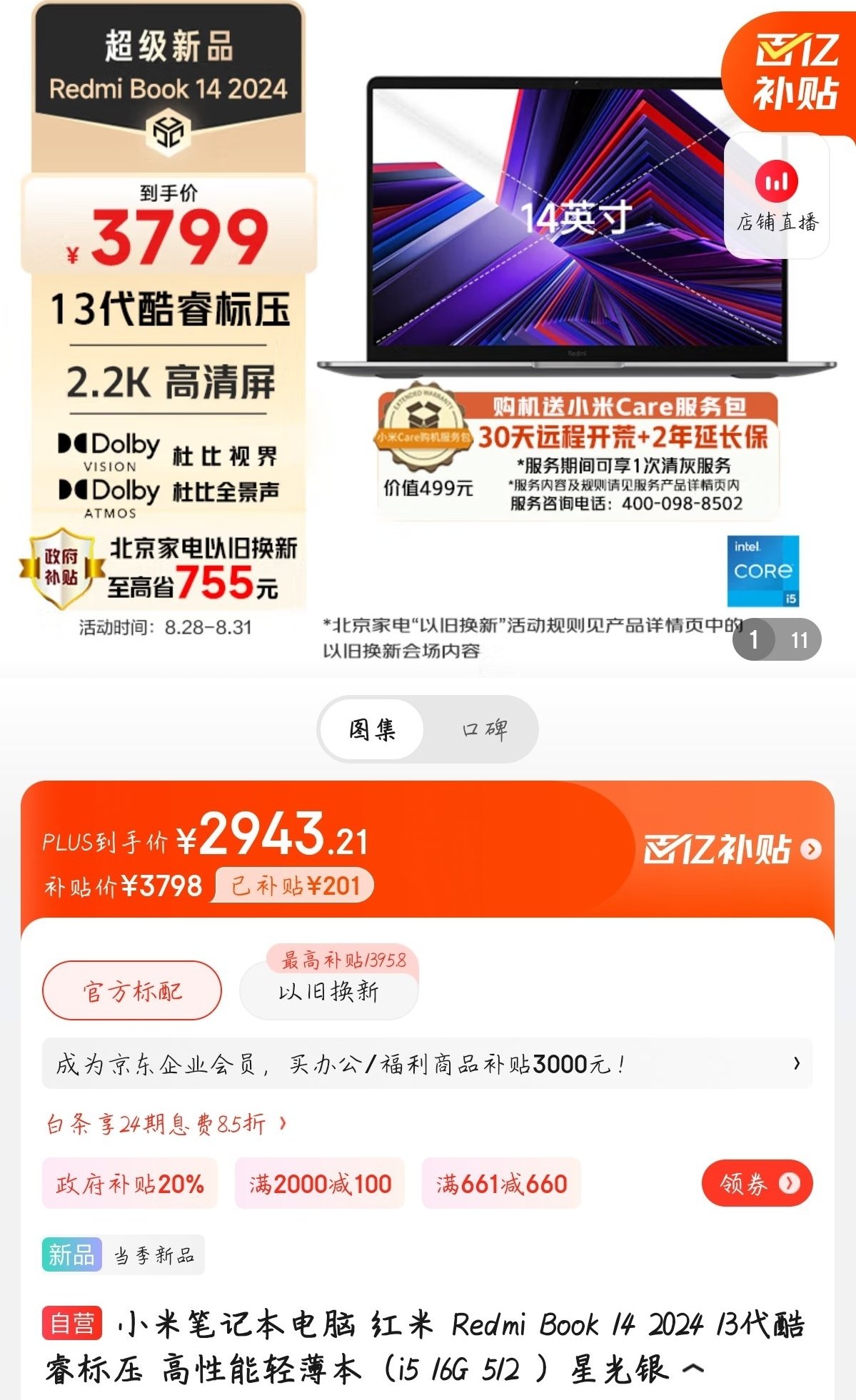
Task: Open the 京东企业会员 subsidy banner
Action: (427, 1064)
